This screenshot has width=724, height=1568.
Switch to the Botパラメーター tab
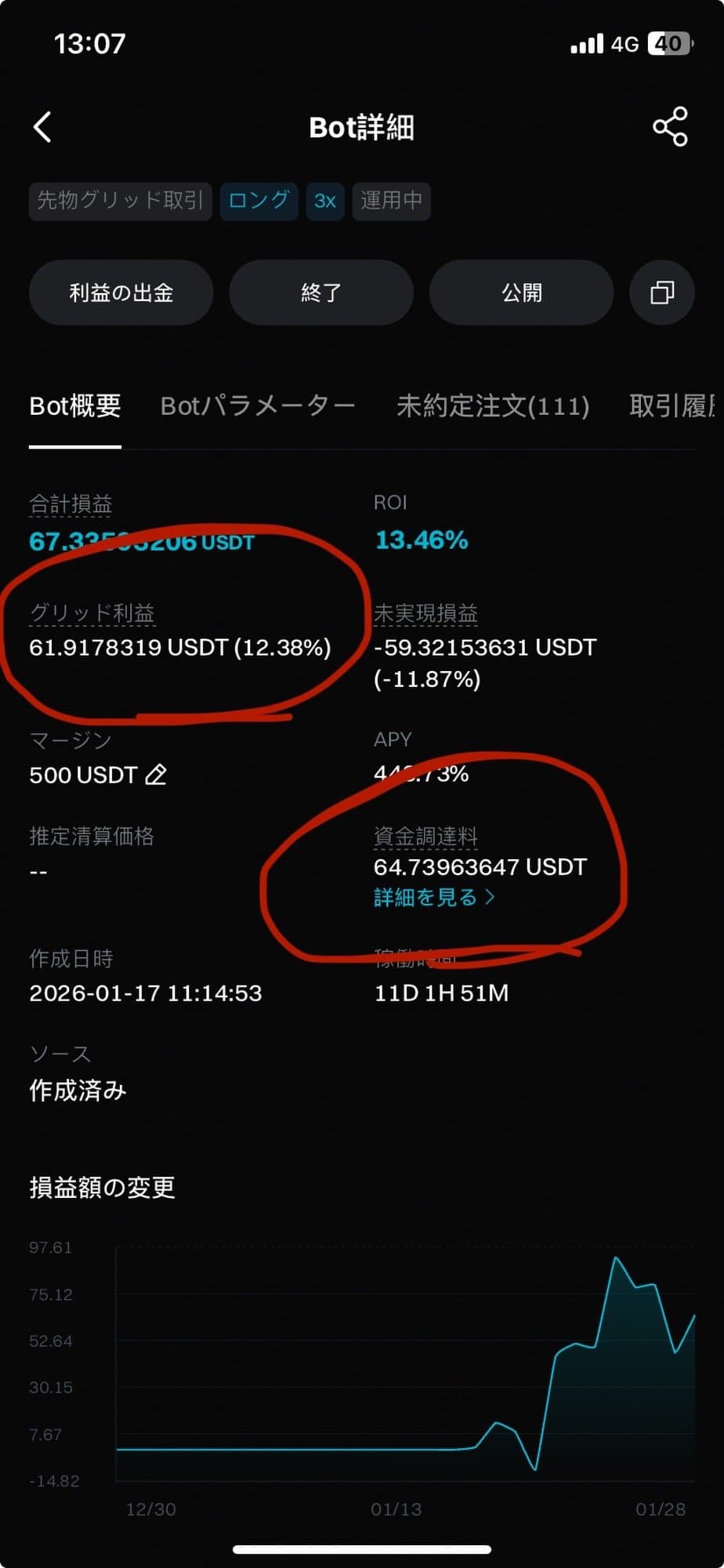(258, 406)
